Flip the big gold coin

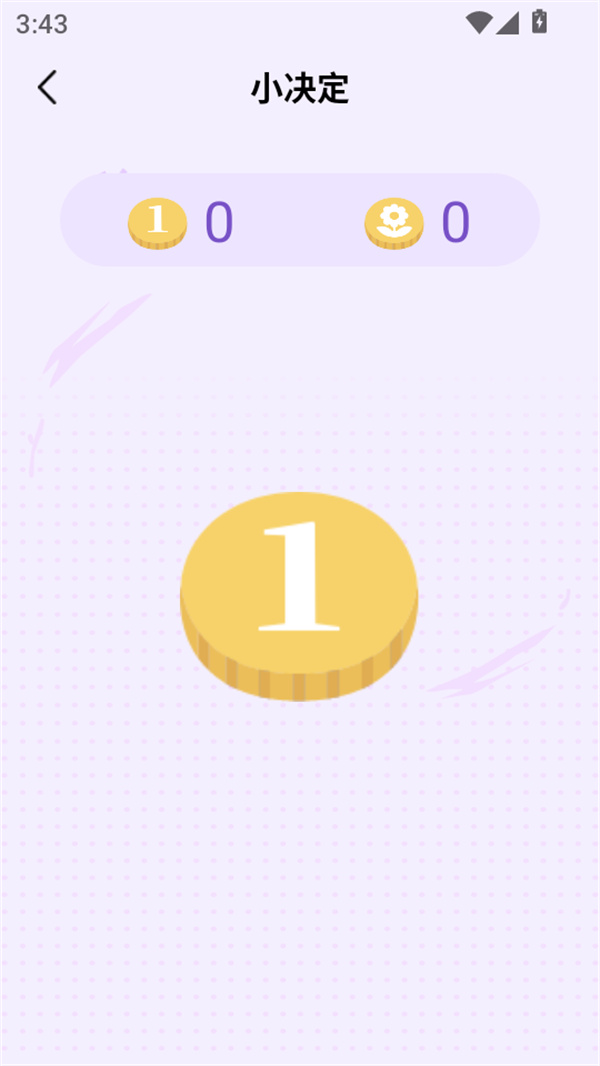[298, 596]
